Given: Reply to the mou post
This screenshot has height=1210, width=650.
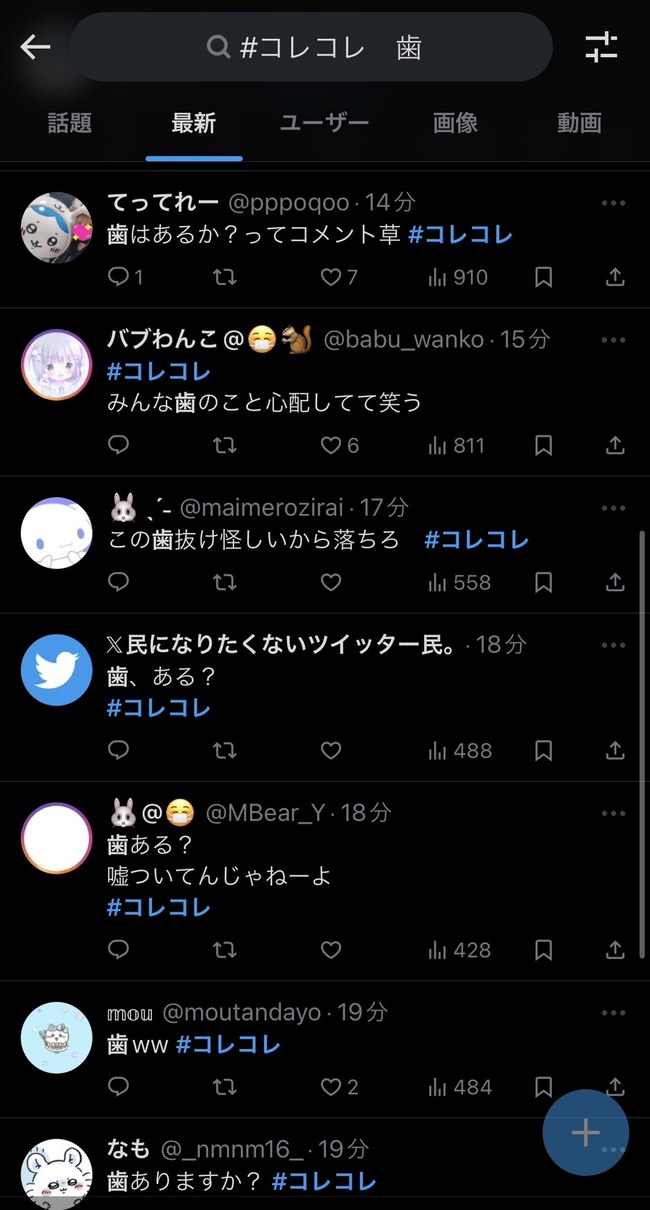Looking at the screenshot, I should (x=119, y=1087).
